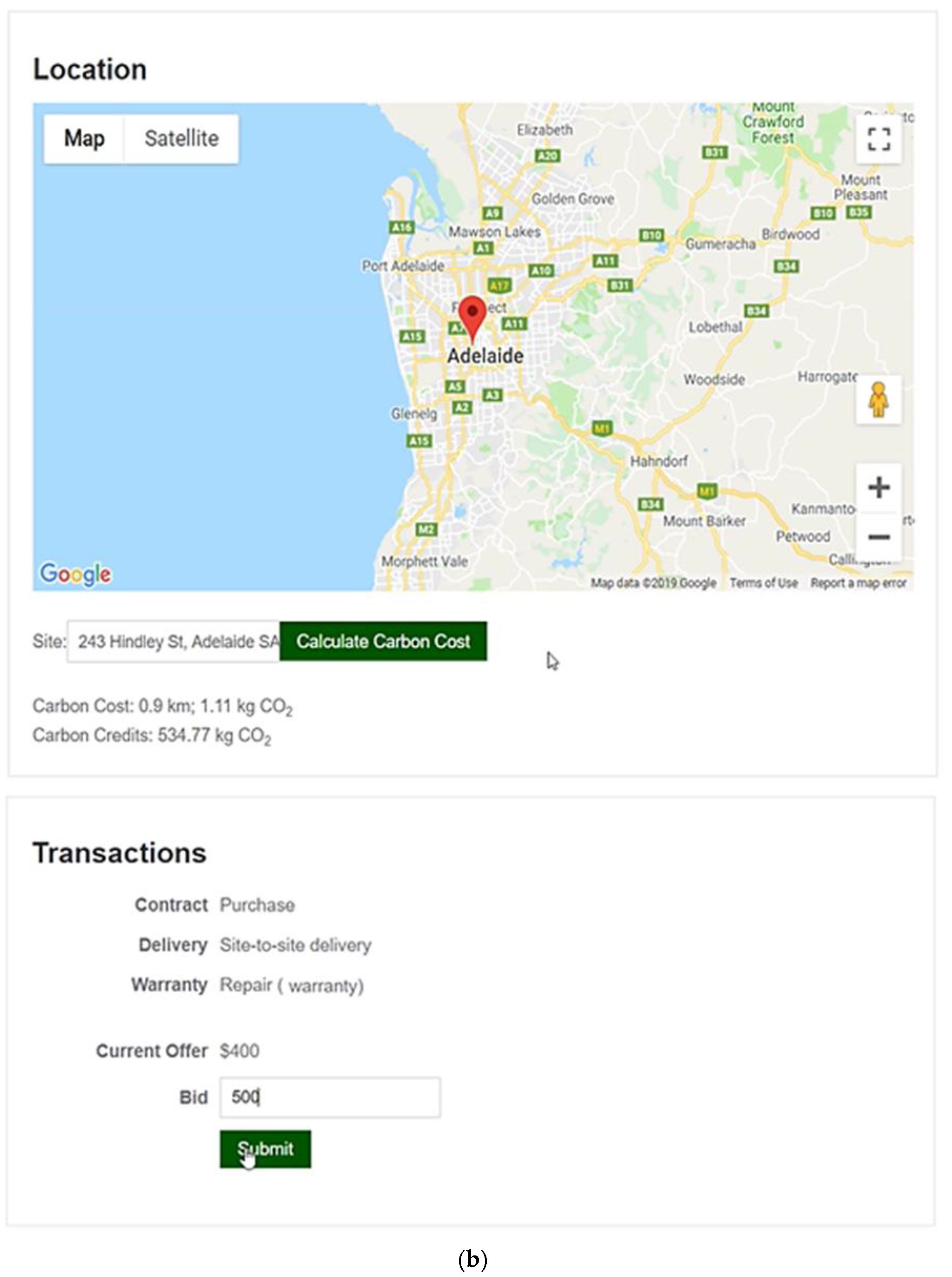Report a map error
This screenshot has width=952, height=1277.
point(858,583)
